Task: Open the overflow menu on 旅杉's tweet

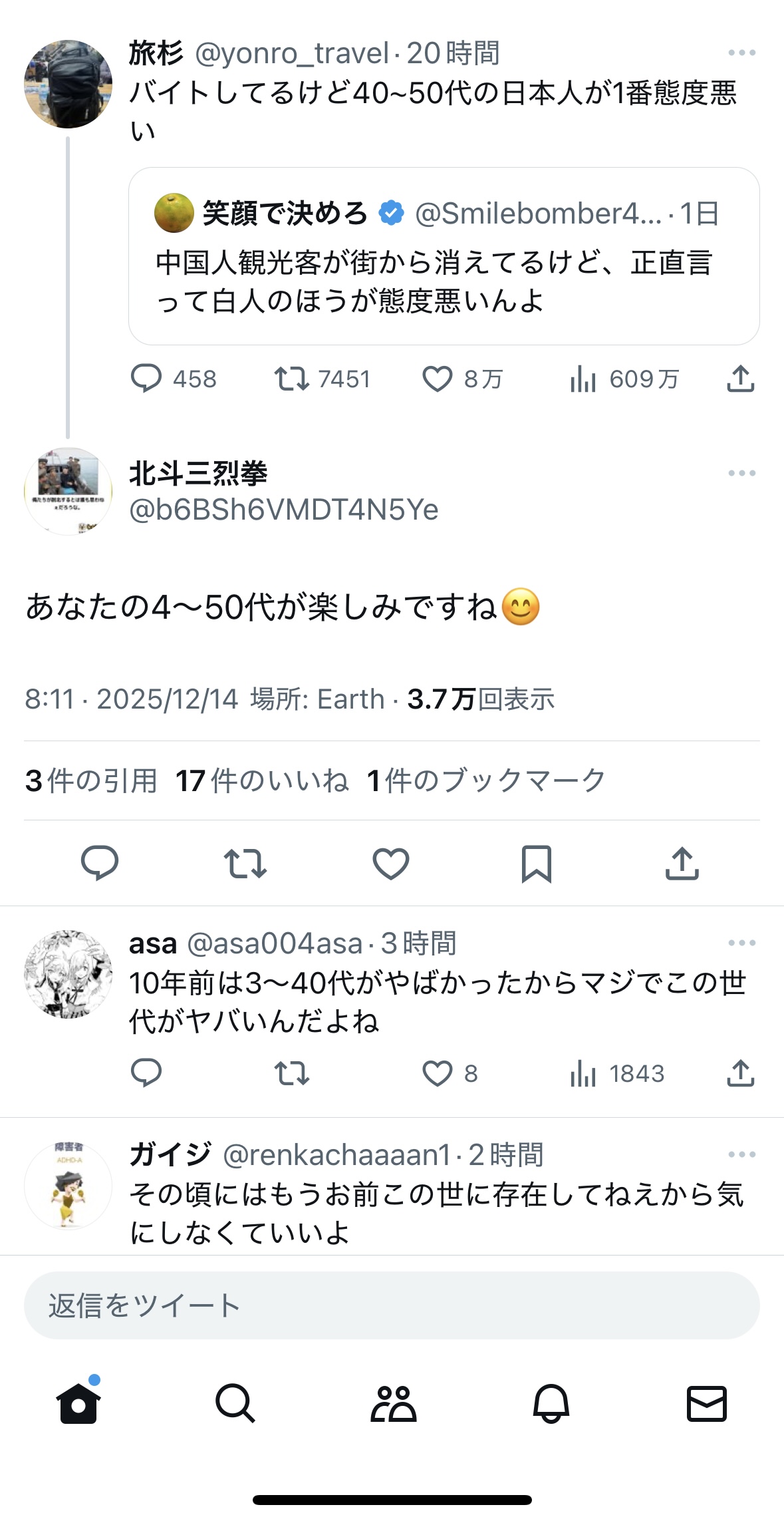Action: [x=741, y=53]
